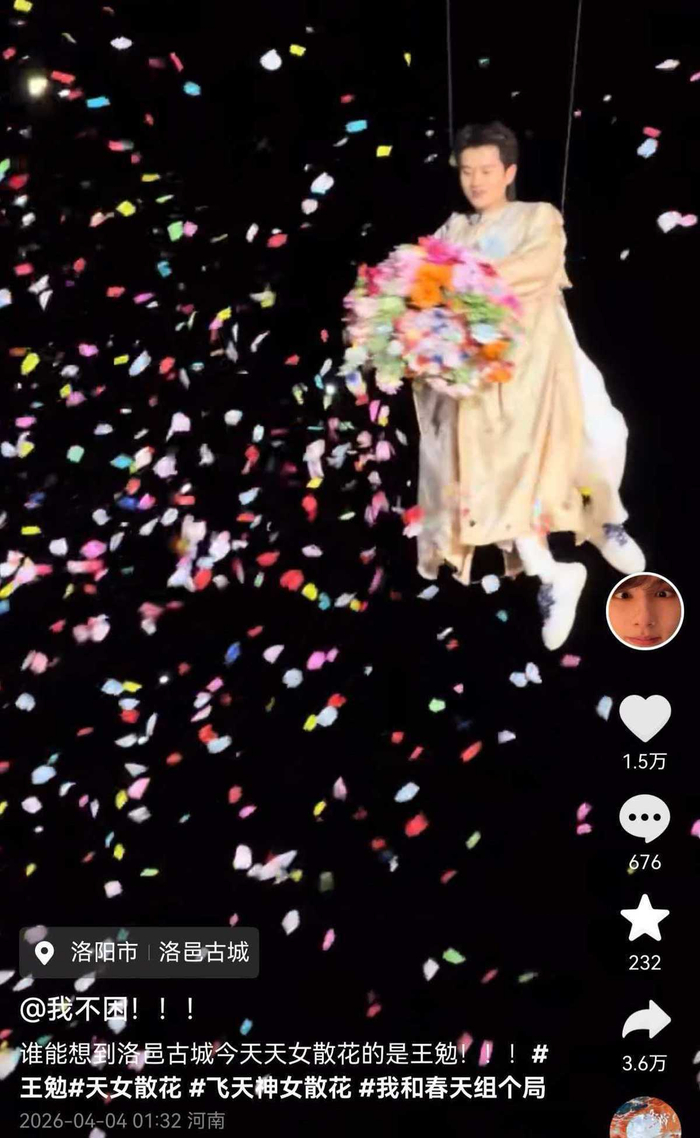Open the 洛阳市 洛邑古城 location tag
Image resolution: width=700 pixels, height=1138 pixels.
[140, 952]
